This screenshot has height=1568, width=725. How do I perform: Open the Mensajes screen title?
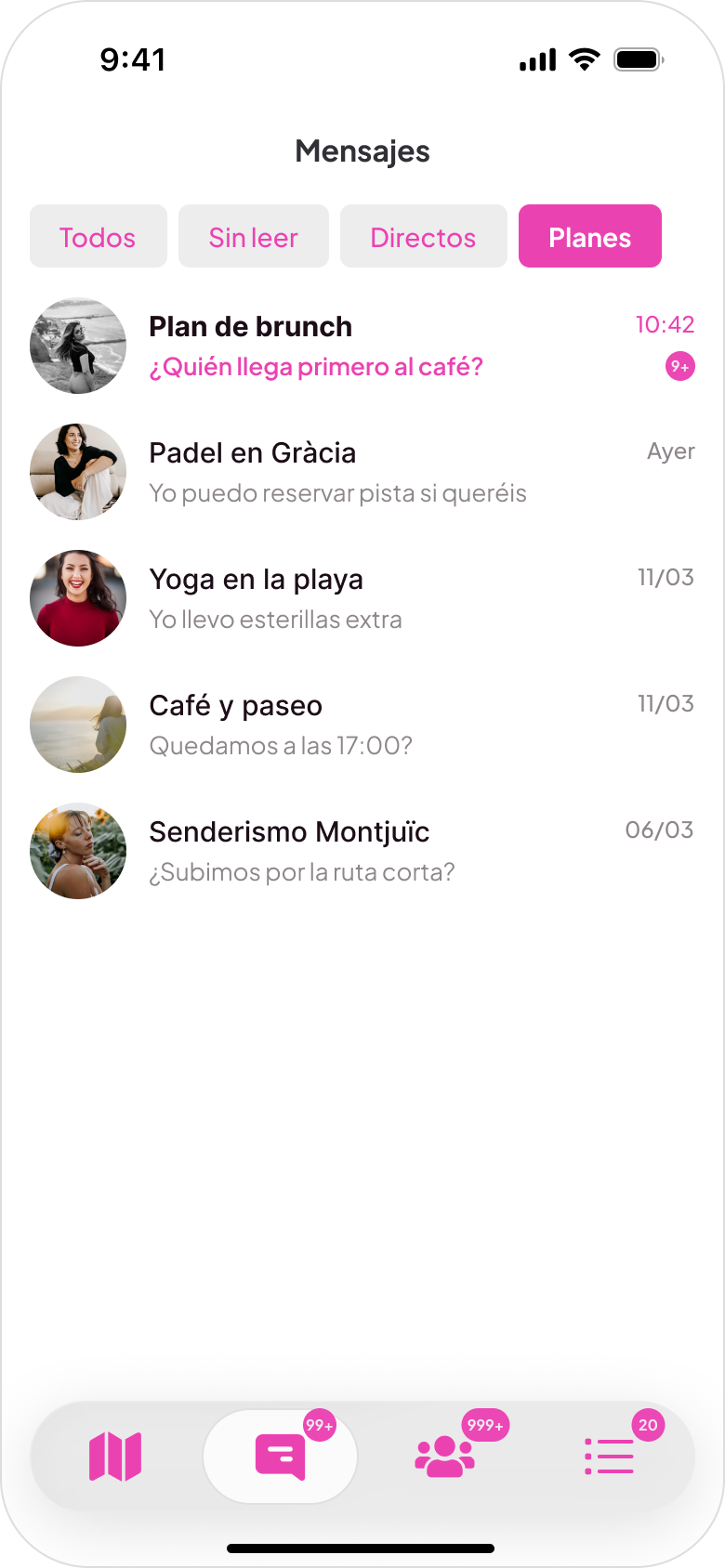coord(362,151)
